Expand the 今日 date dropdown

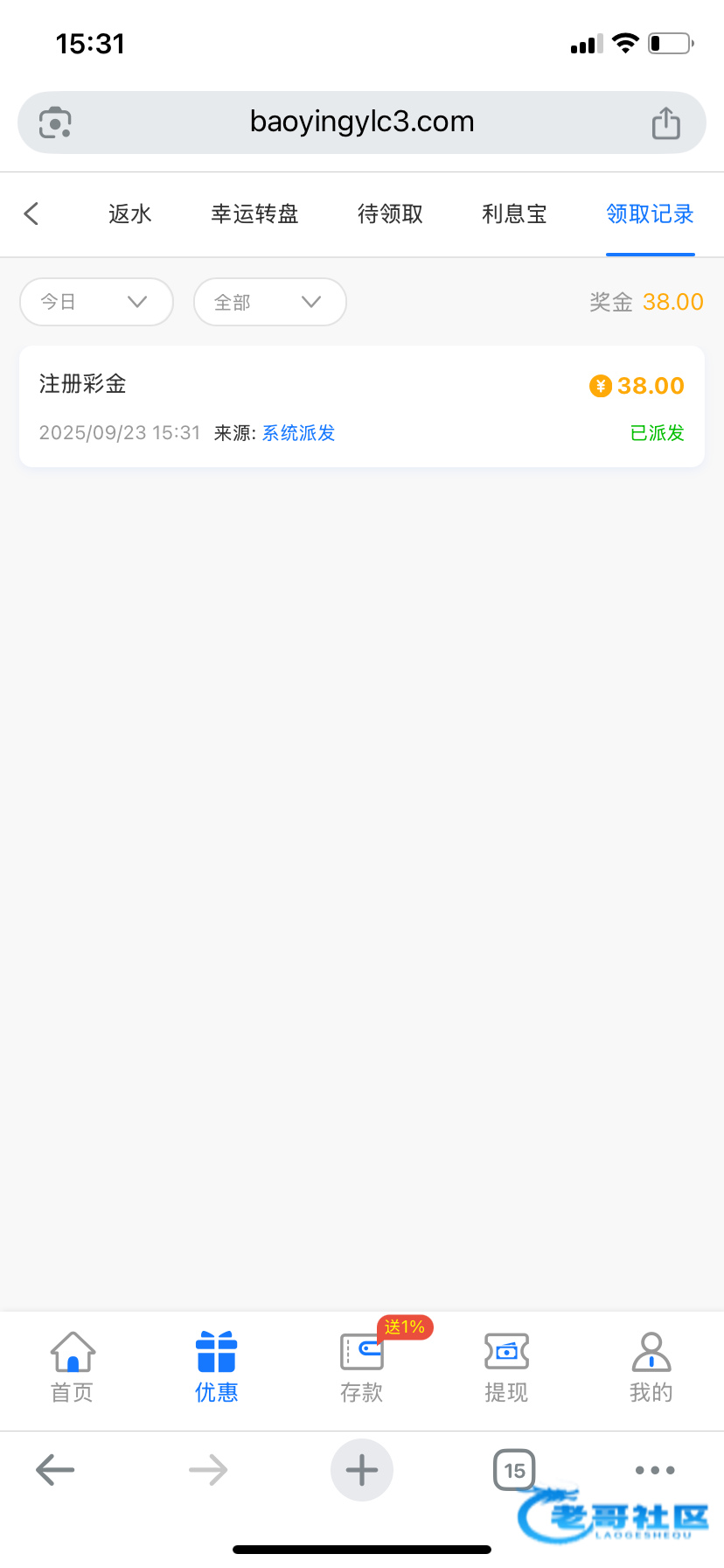click(x=96, y=302)
